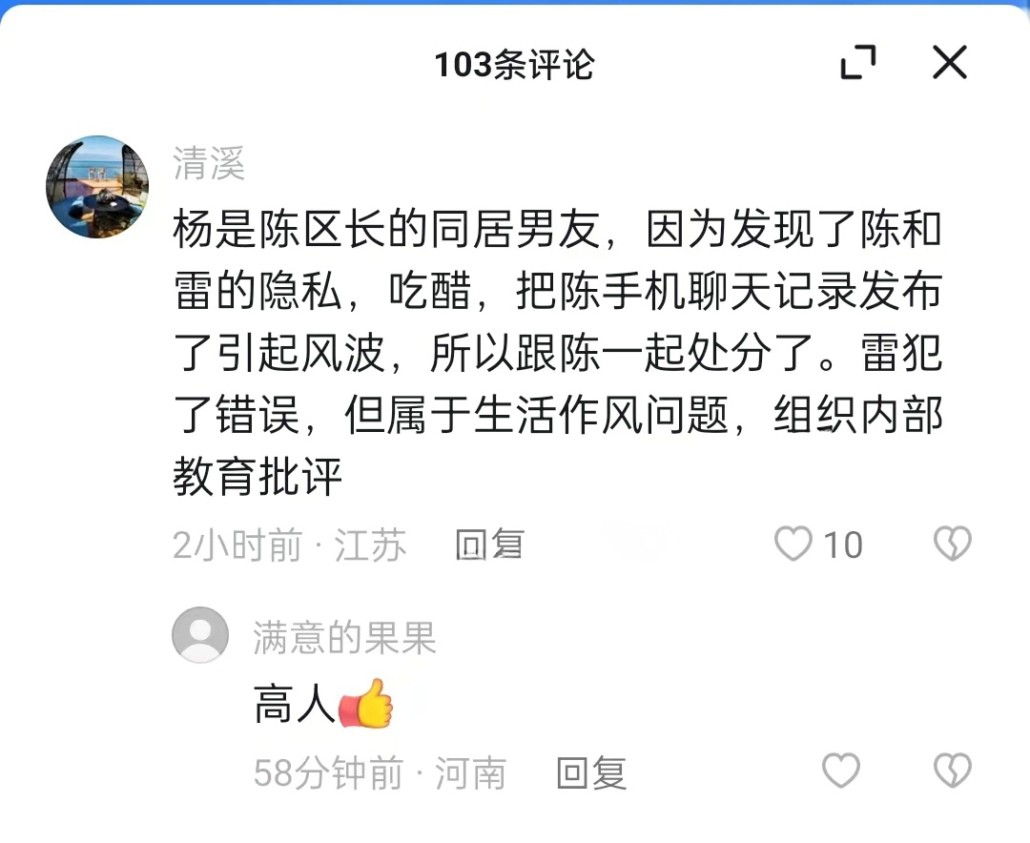Reply to 清溪's comment
This screenshot has height=843, width=1030.
coord(489,545)
